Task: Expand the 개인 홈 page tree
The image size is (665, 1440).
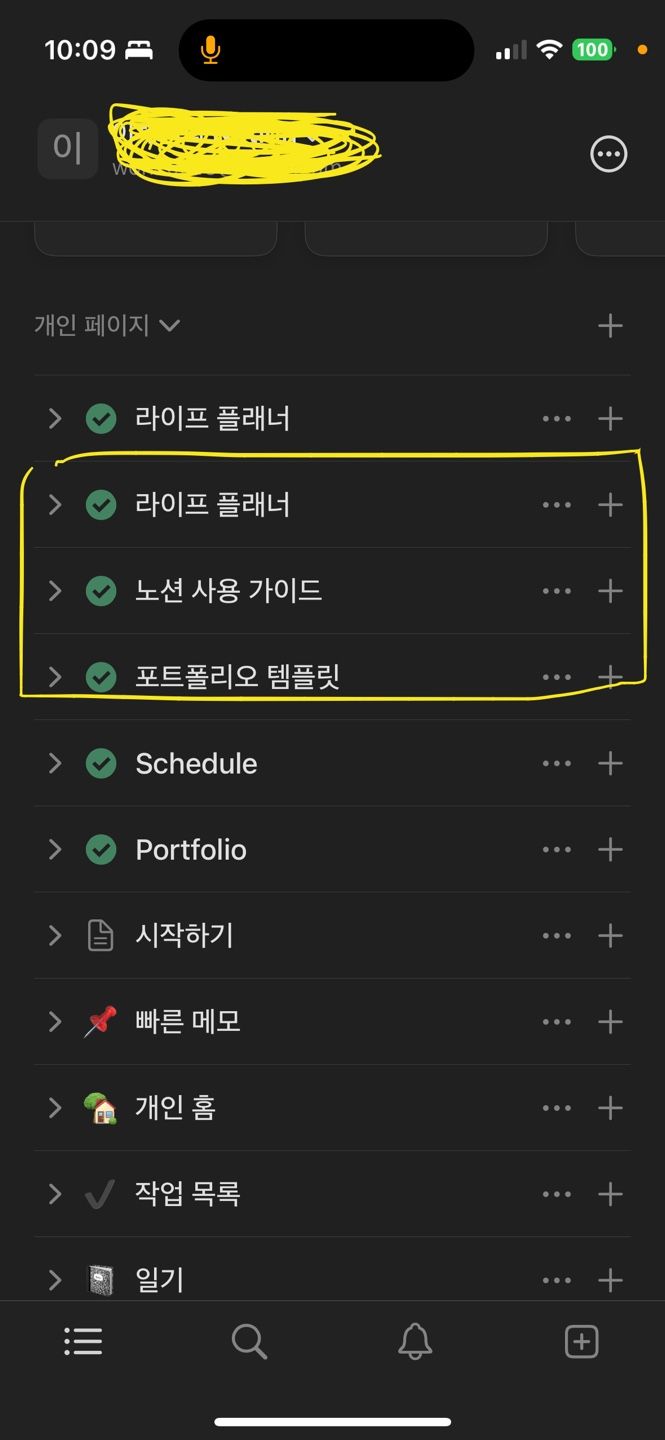Action: tap(55, 1108)
